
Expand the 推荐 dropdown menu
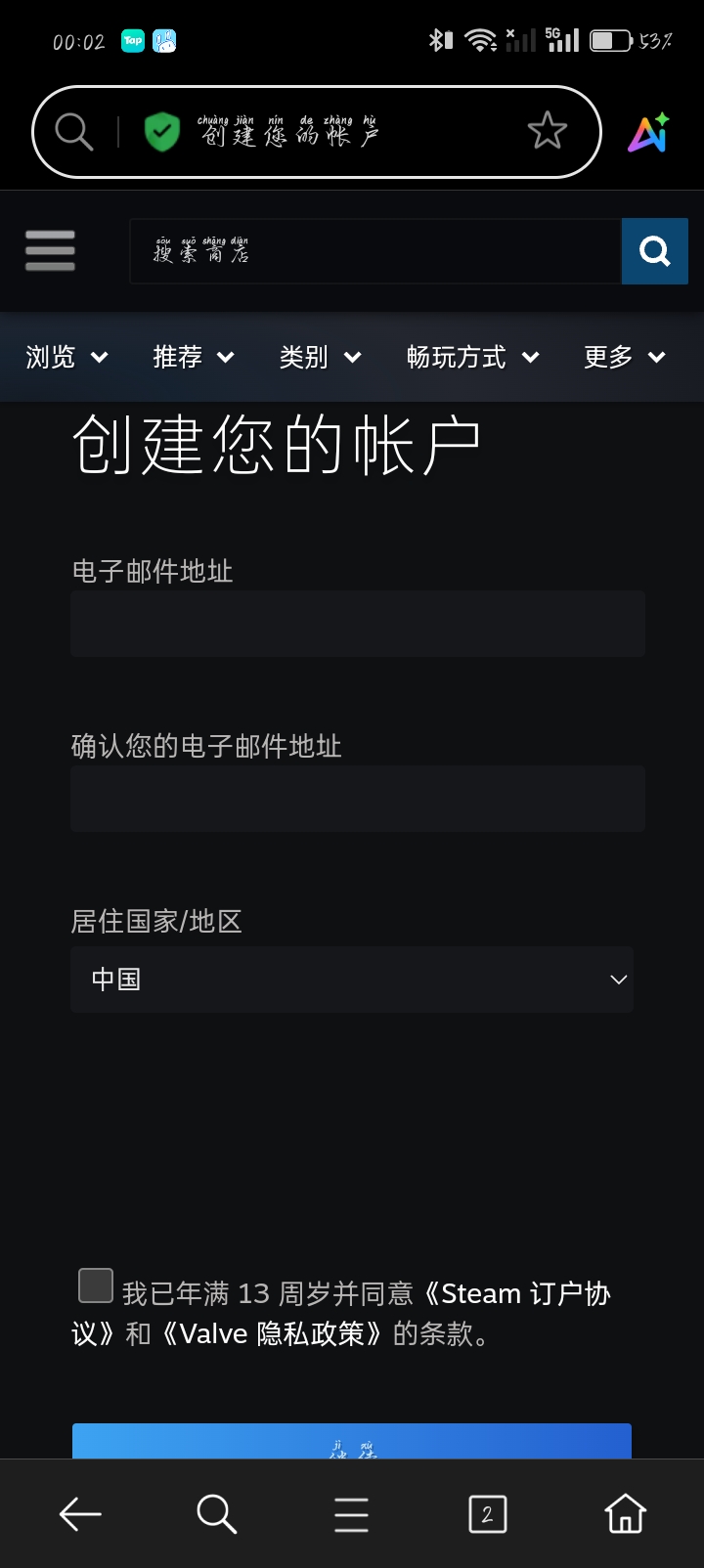pos(194,358)
